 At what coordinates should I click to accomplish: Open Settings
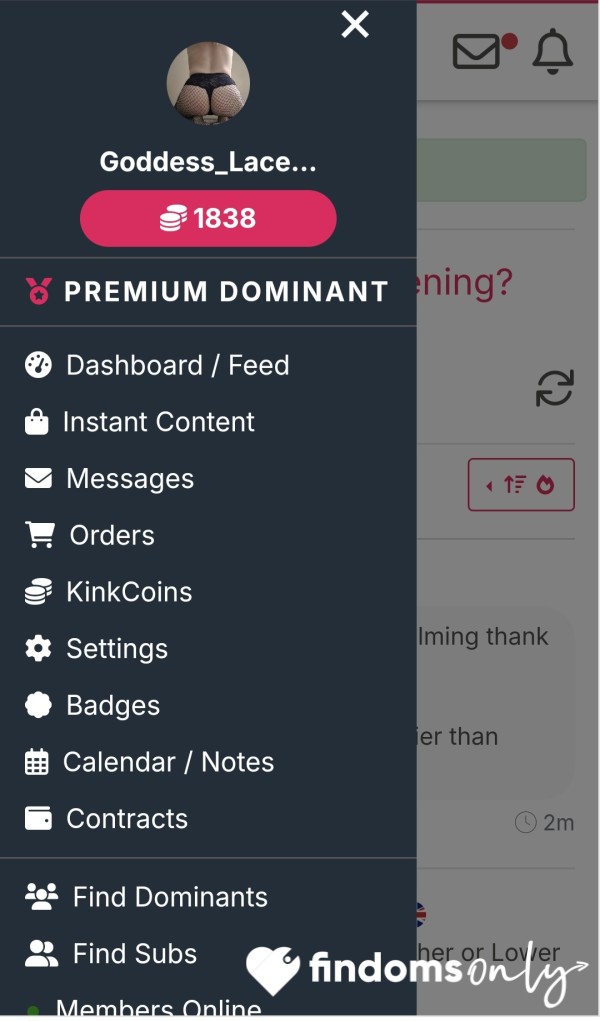tap(96, 649)
